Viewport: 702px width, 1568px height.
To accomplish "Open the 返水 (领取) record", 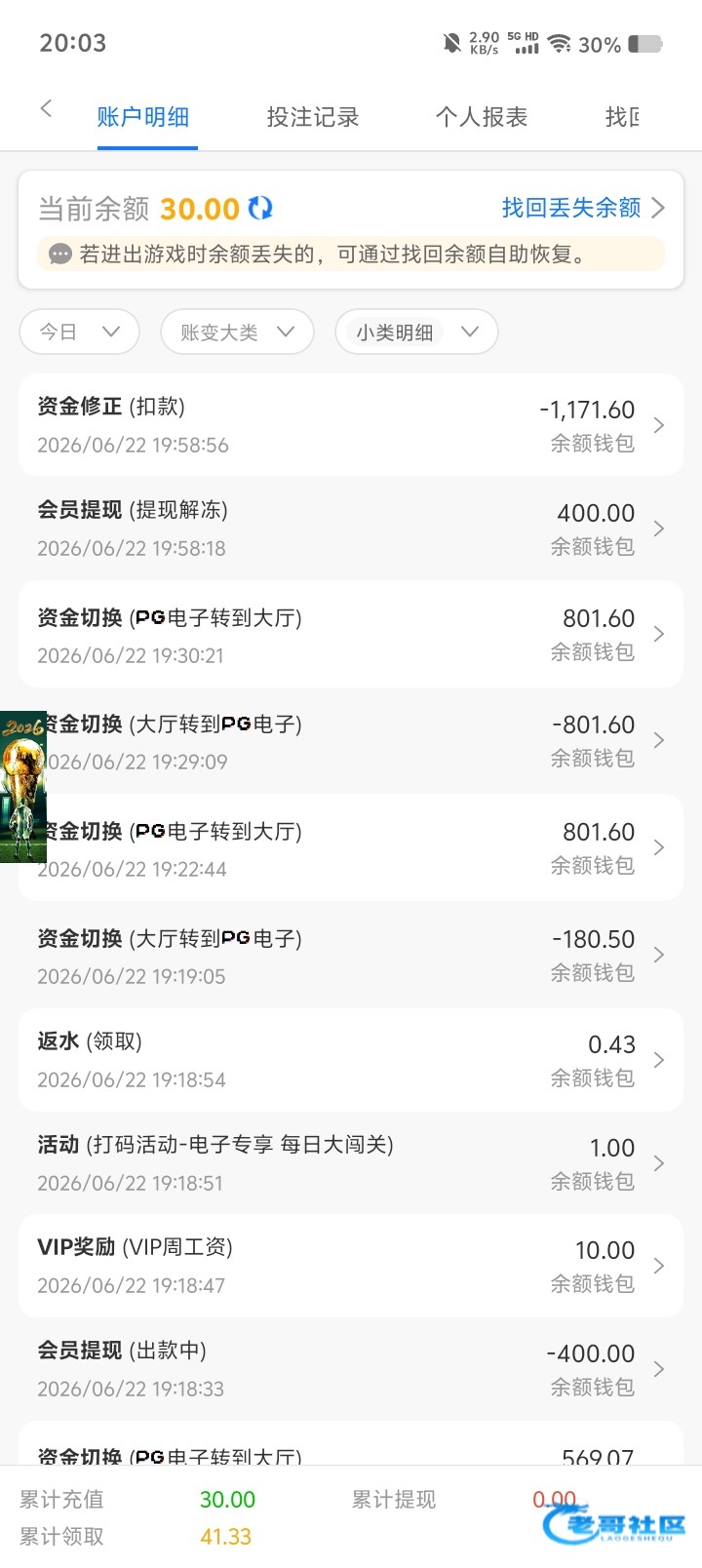I will pyautogui.click(x=351, y=1060).
